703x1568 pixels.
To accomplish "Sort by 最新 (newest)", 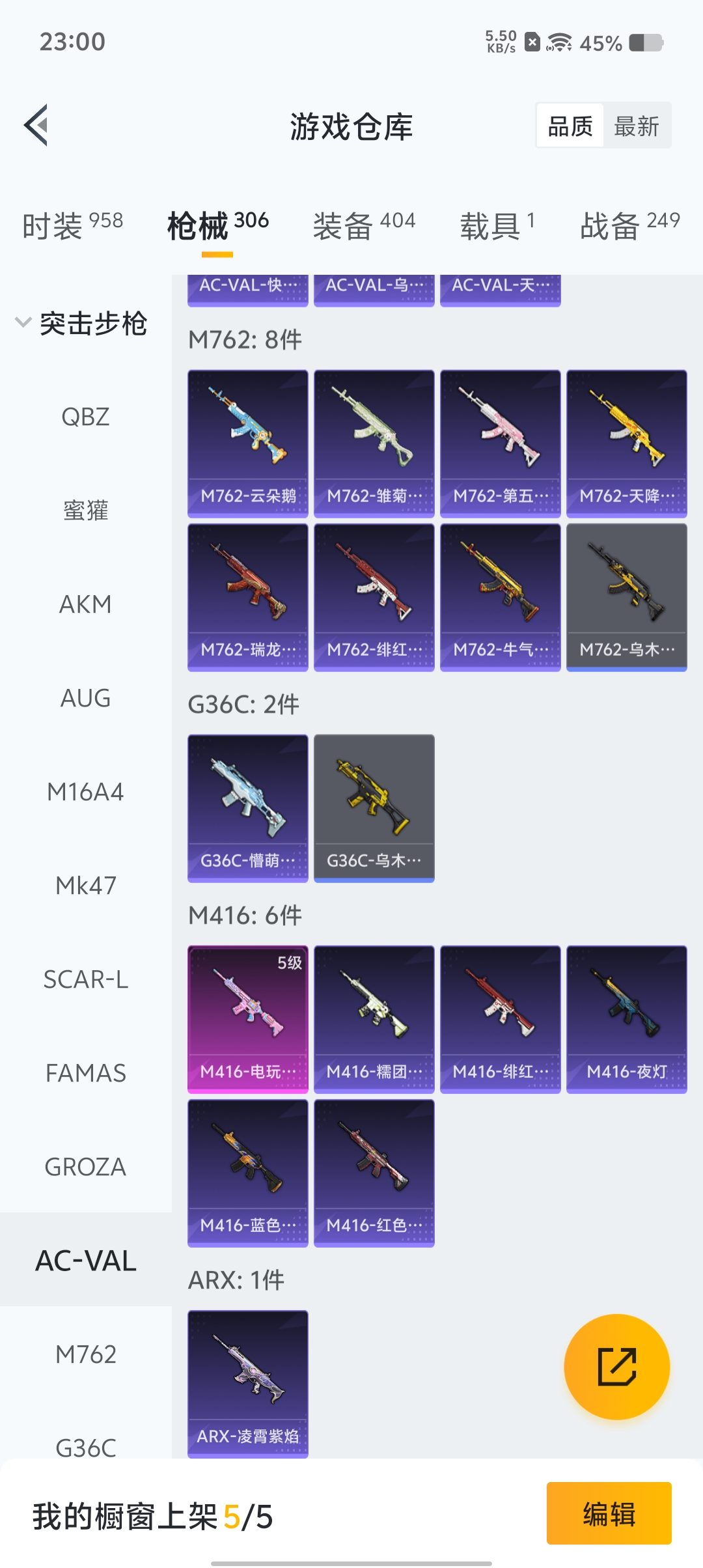I will tap(637, 126).
